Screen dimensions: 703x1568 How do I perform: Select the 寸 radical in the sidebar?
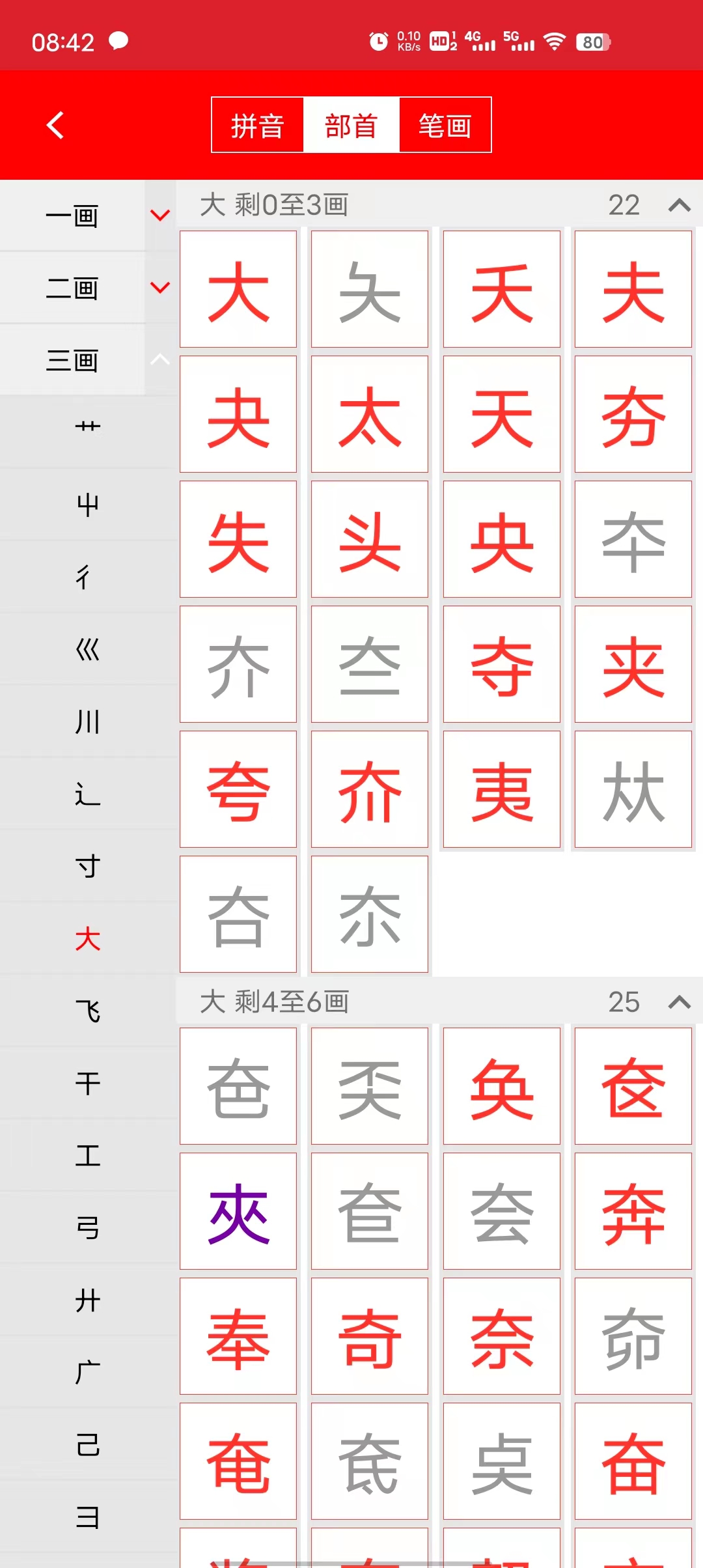coord(88,866)
